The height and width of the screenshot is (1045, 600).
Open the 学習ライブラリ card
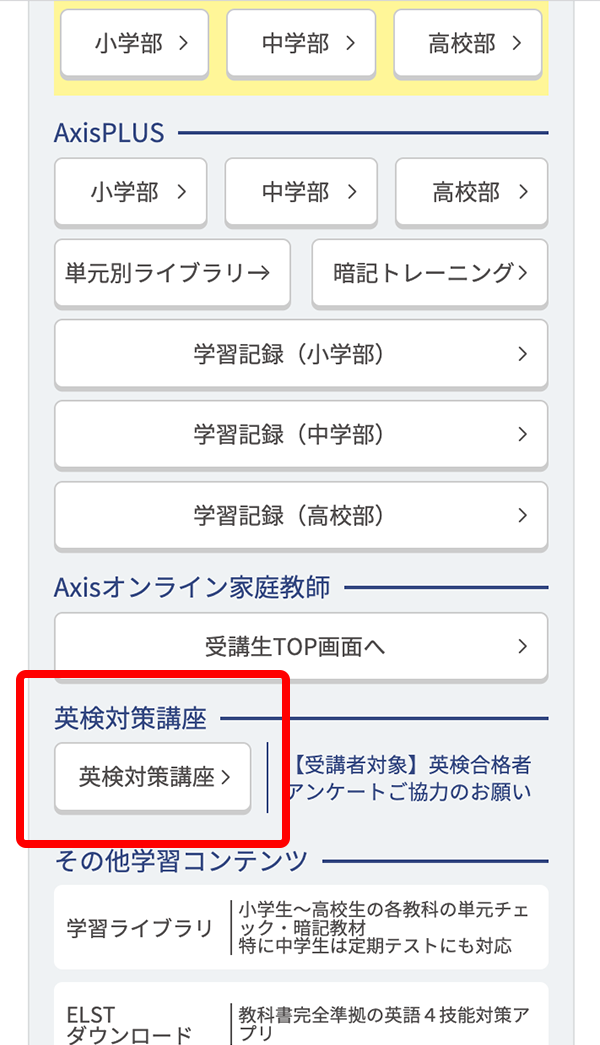(300, 928)
